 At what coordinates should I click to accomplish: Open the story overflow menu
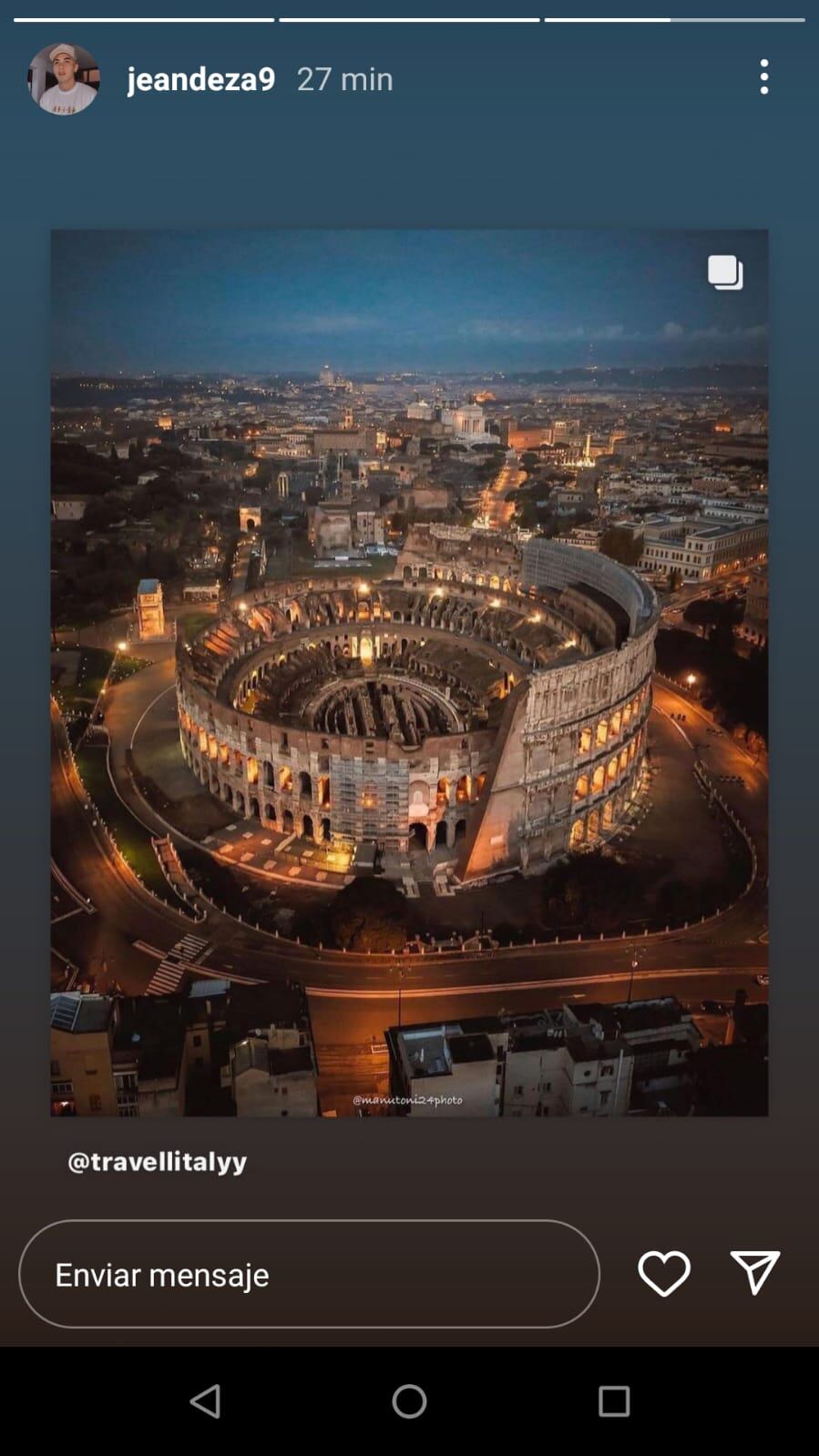click(763, 77)
